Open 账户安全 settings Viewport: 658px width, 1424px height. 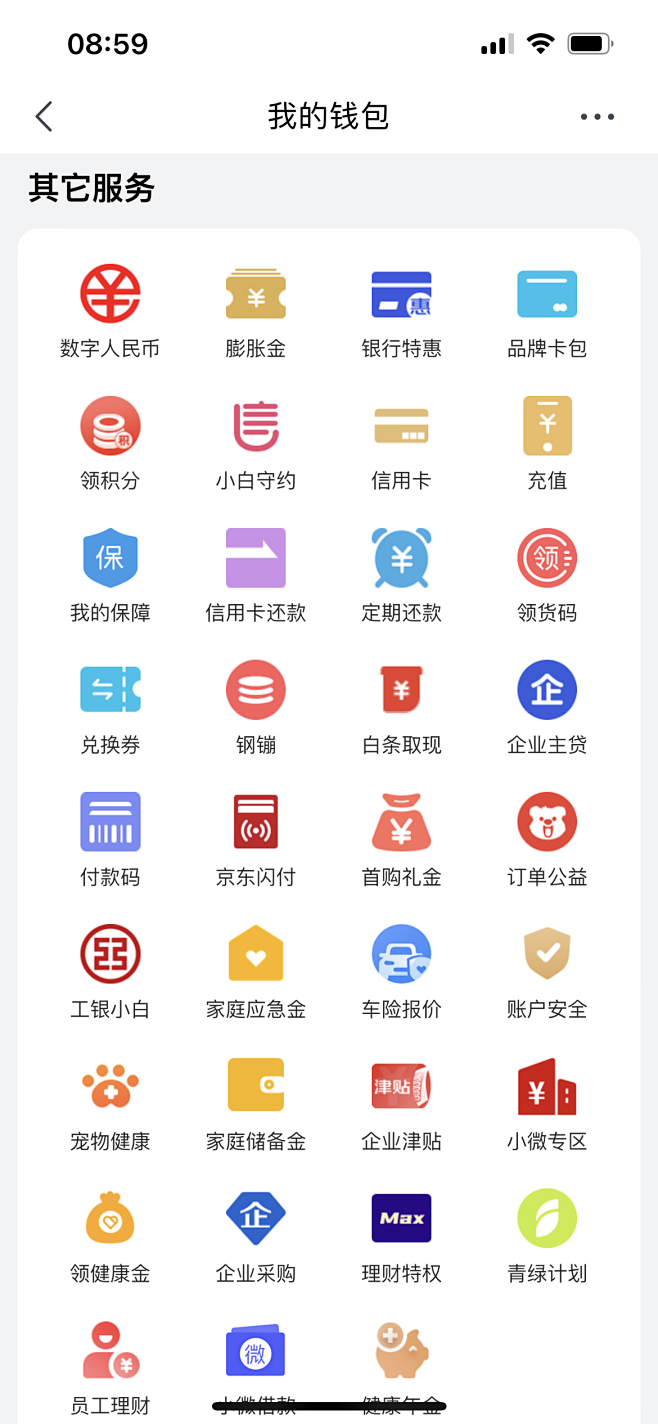(x=547, y=971)
